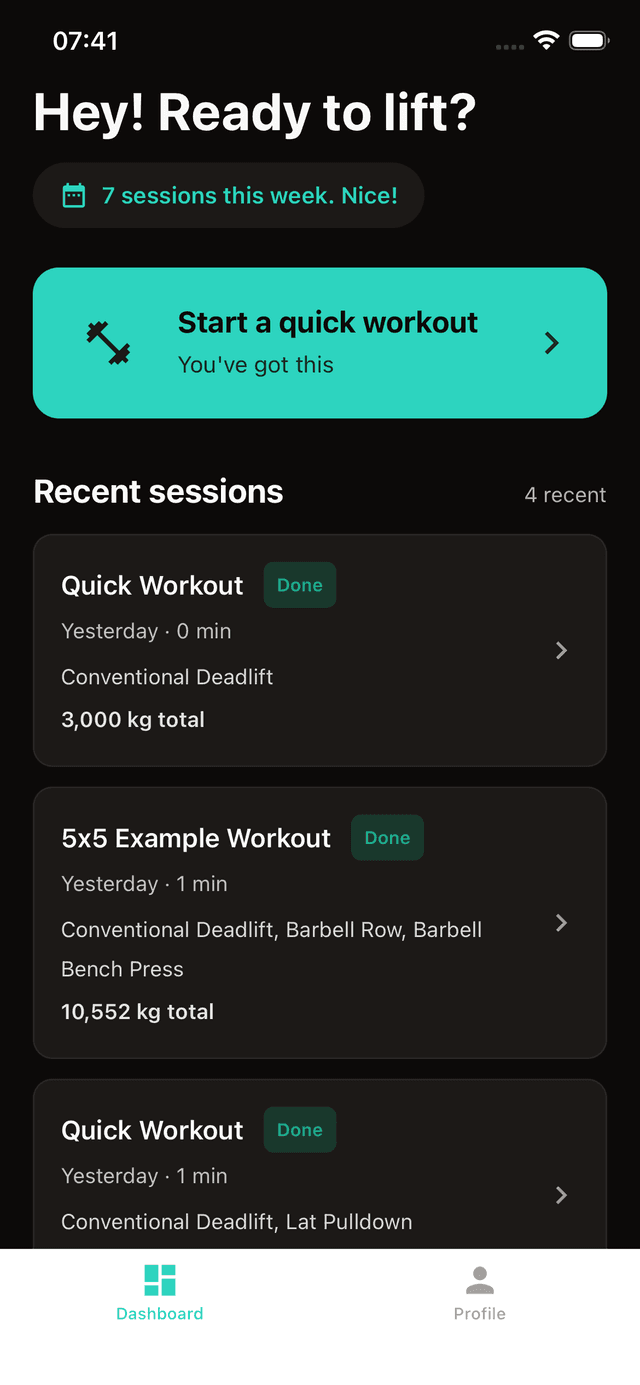Start a quick workout
Screen dimensions: 640x1385
point(320,342)
